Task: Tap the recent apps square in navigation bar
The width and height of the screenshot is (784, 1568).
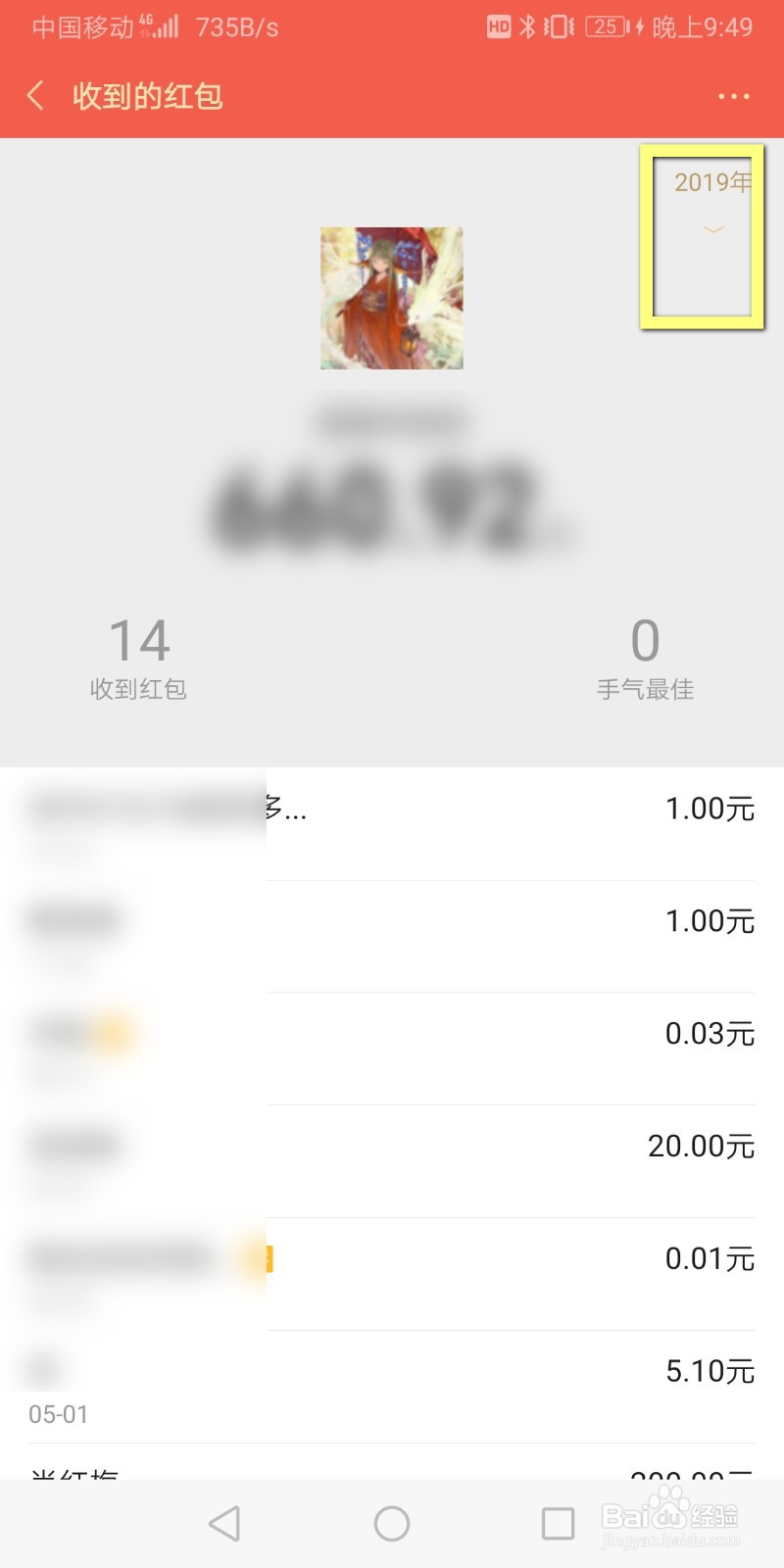Action: (x=557, y=1524)
